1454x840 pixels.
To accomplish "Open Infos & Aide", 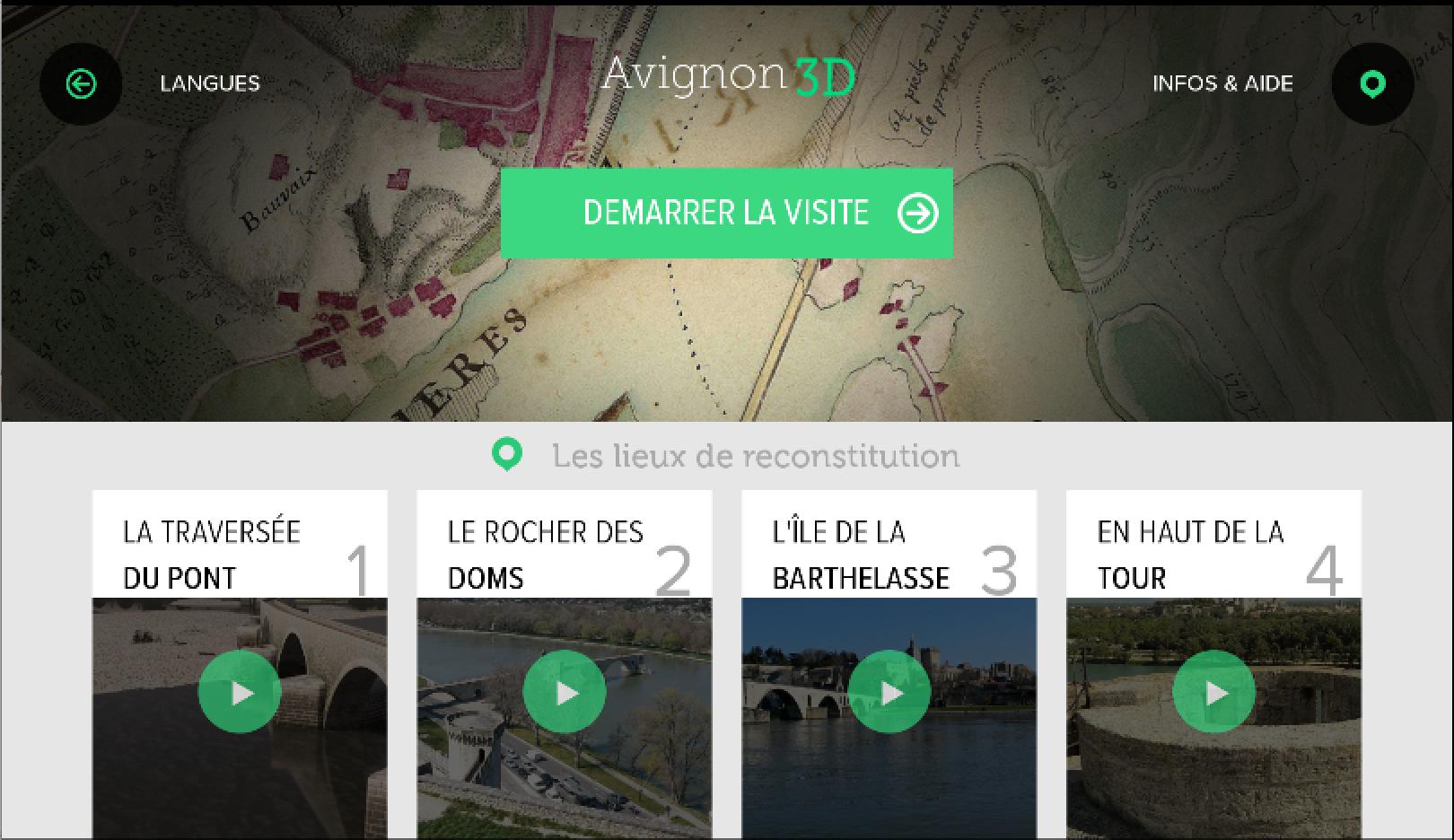I will (1222, 83).
